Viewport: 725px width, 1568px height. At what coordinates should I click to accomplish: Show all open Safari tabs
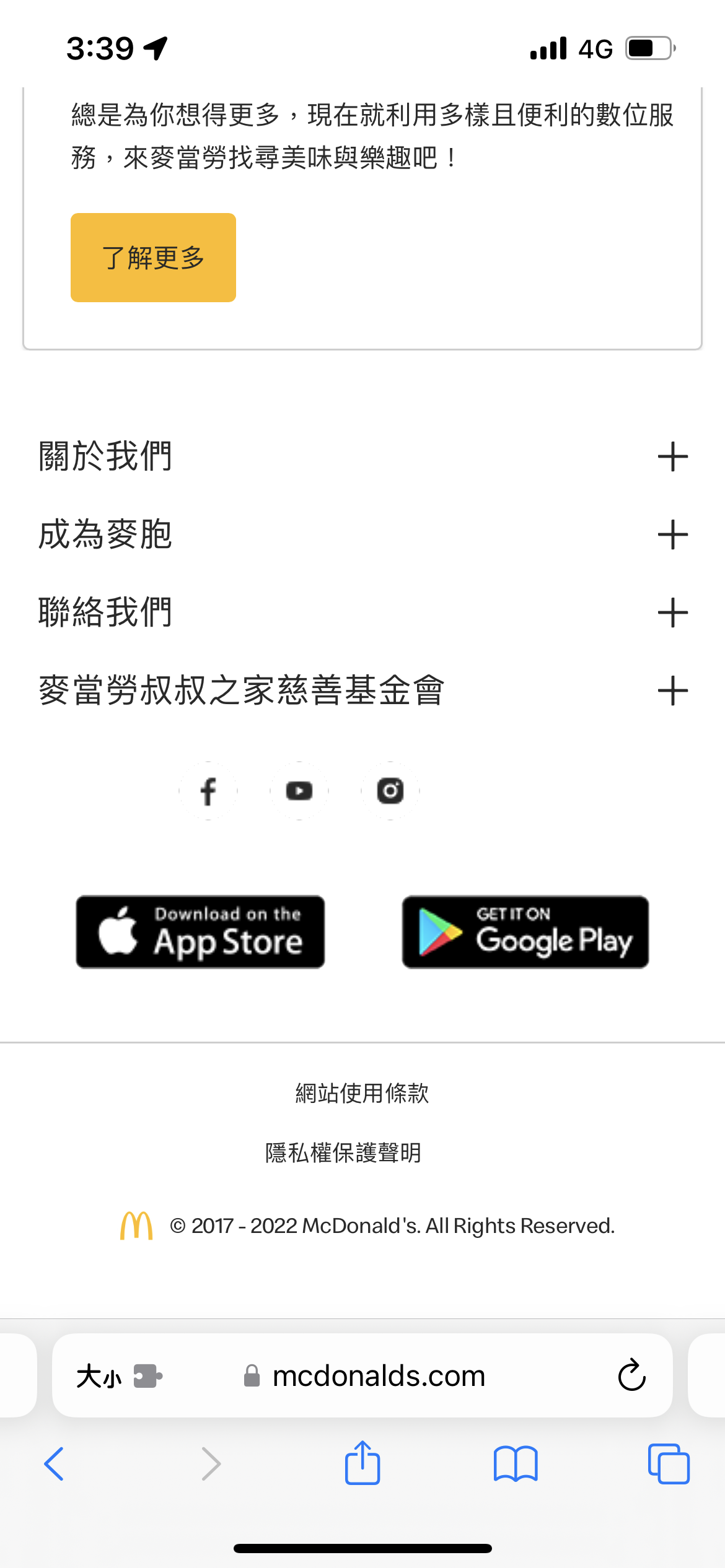pos(669,1464)
